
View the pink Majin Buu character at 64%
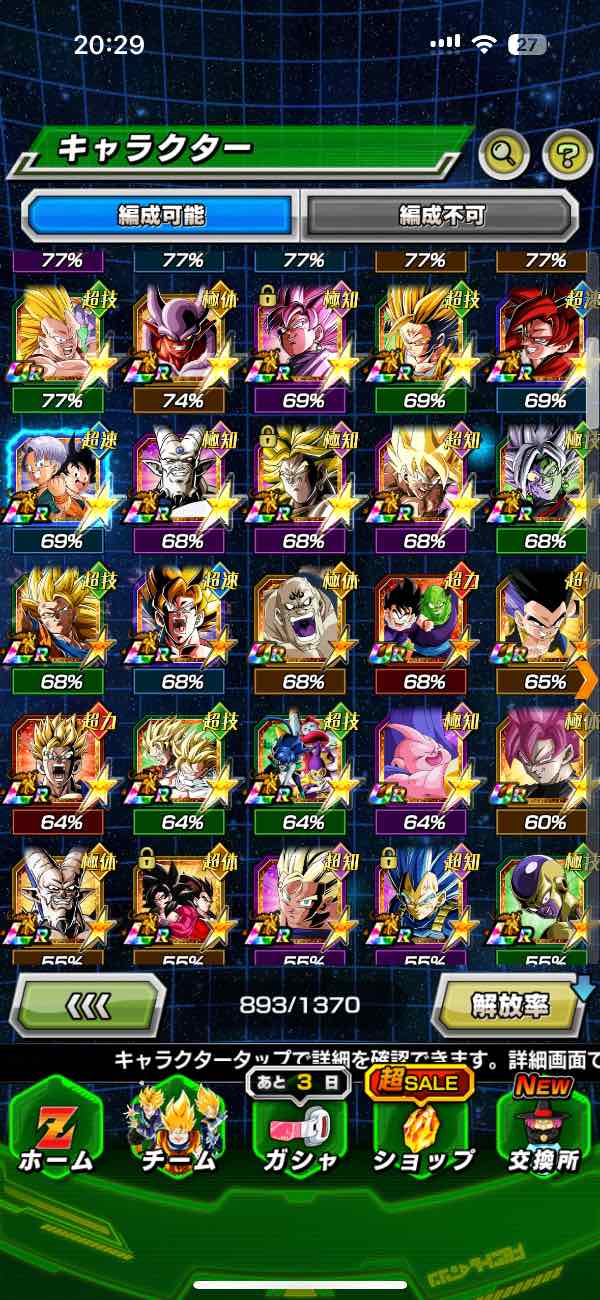click(x=424, y=765)
